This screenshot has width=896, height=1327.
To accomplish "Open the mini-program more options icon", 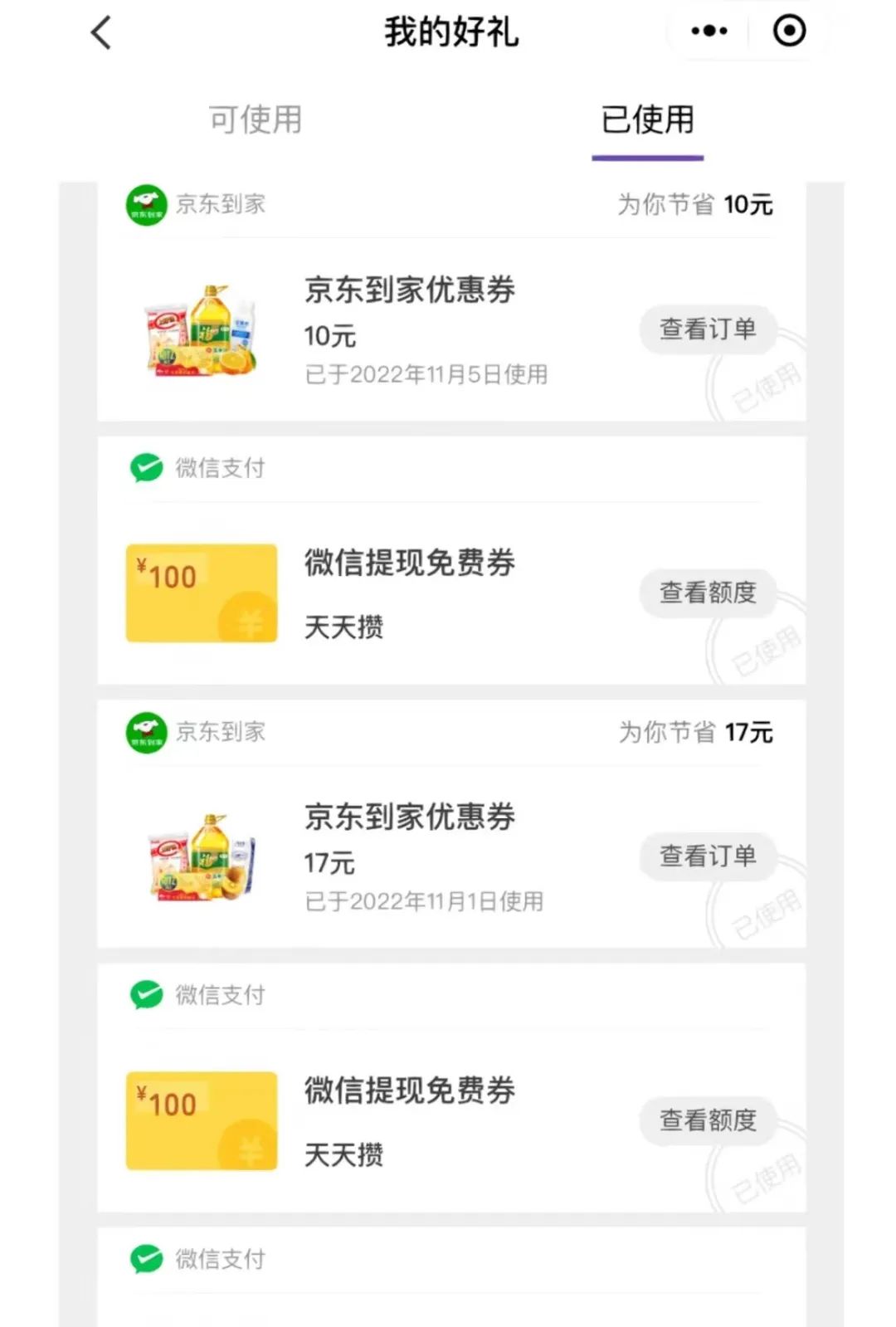I will [x=709, y=31].
